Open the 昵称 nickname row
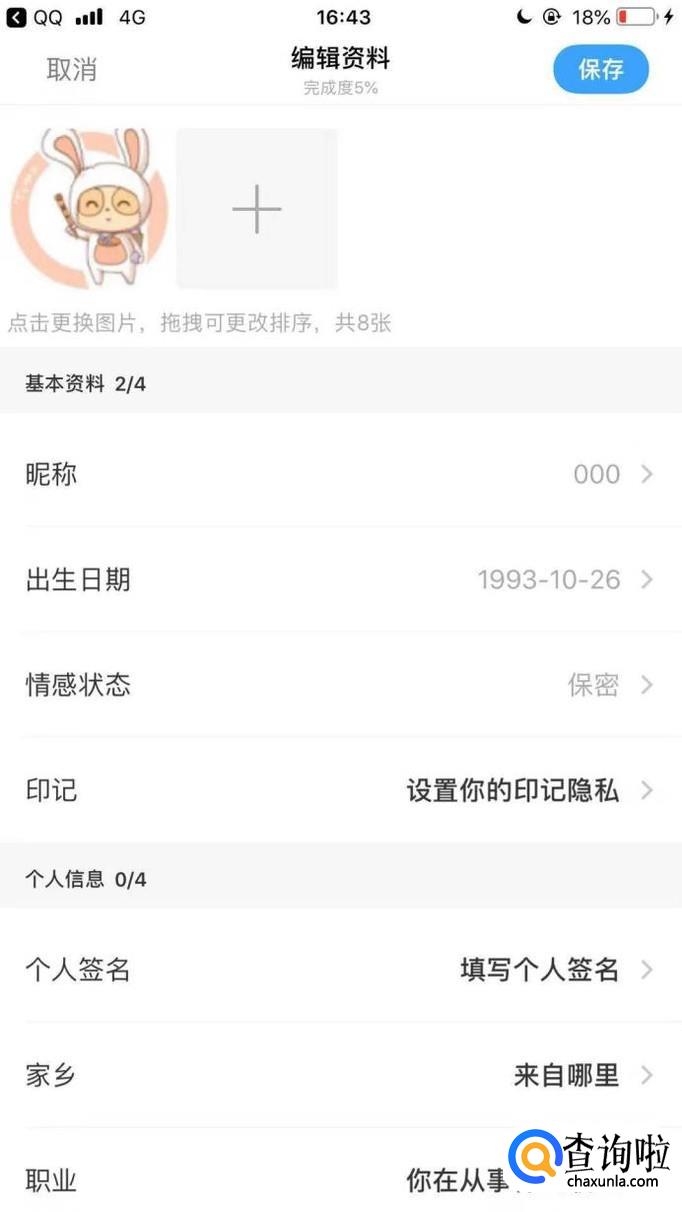This screenshot has width=682, height=1212. [340, 474]
